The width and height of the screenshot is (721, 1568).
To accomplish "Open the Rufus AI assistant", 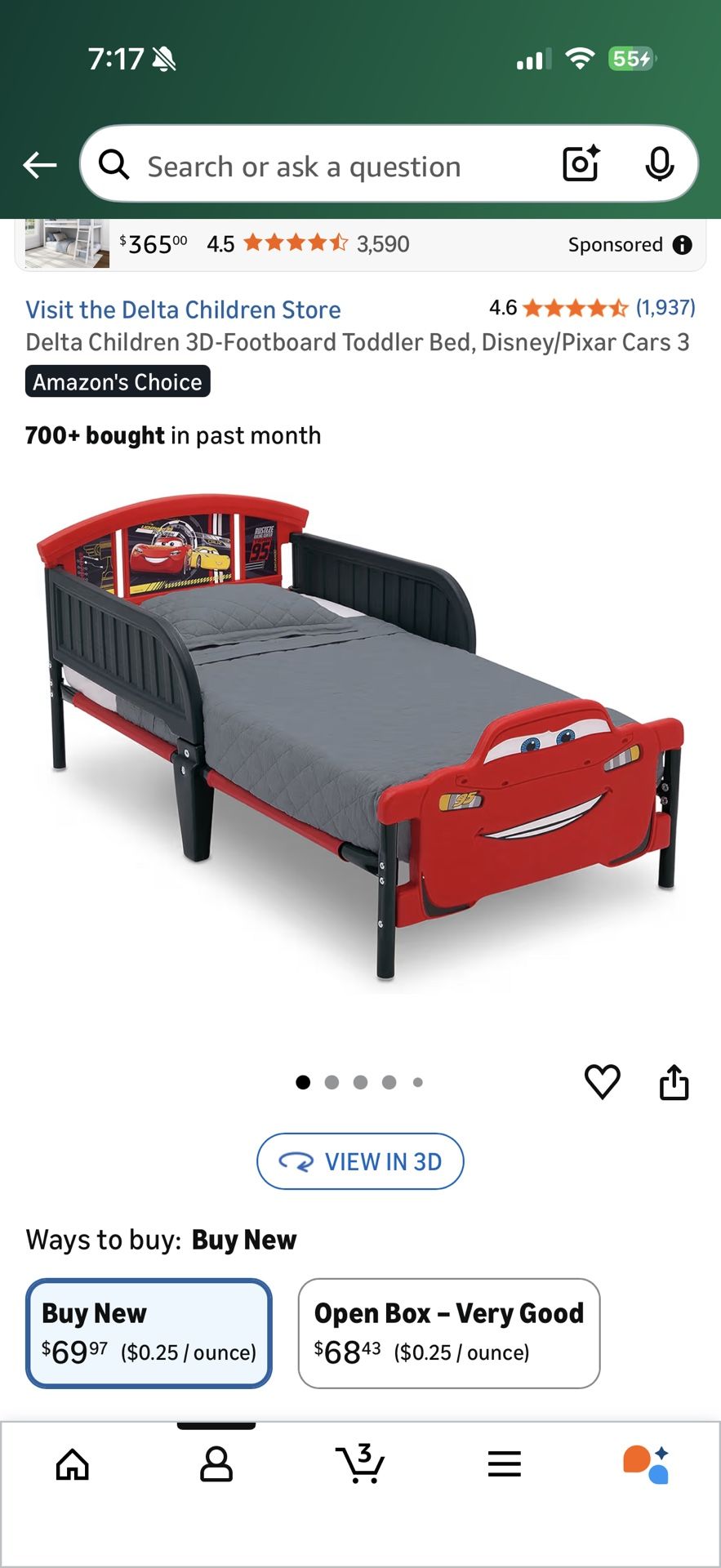I will pyautogui.click(x=647, y=1464).
